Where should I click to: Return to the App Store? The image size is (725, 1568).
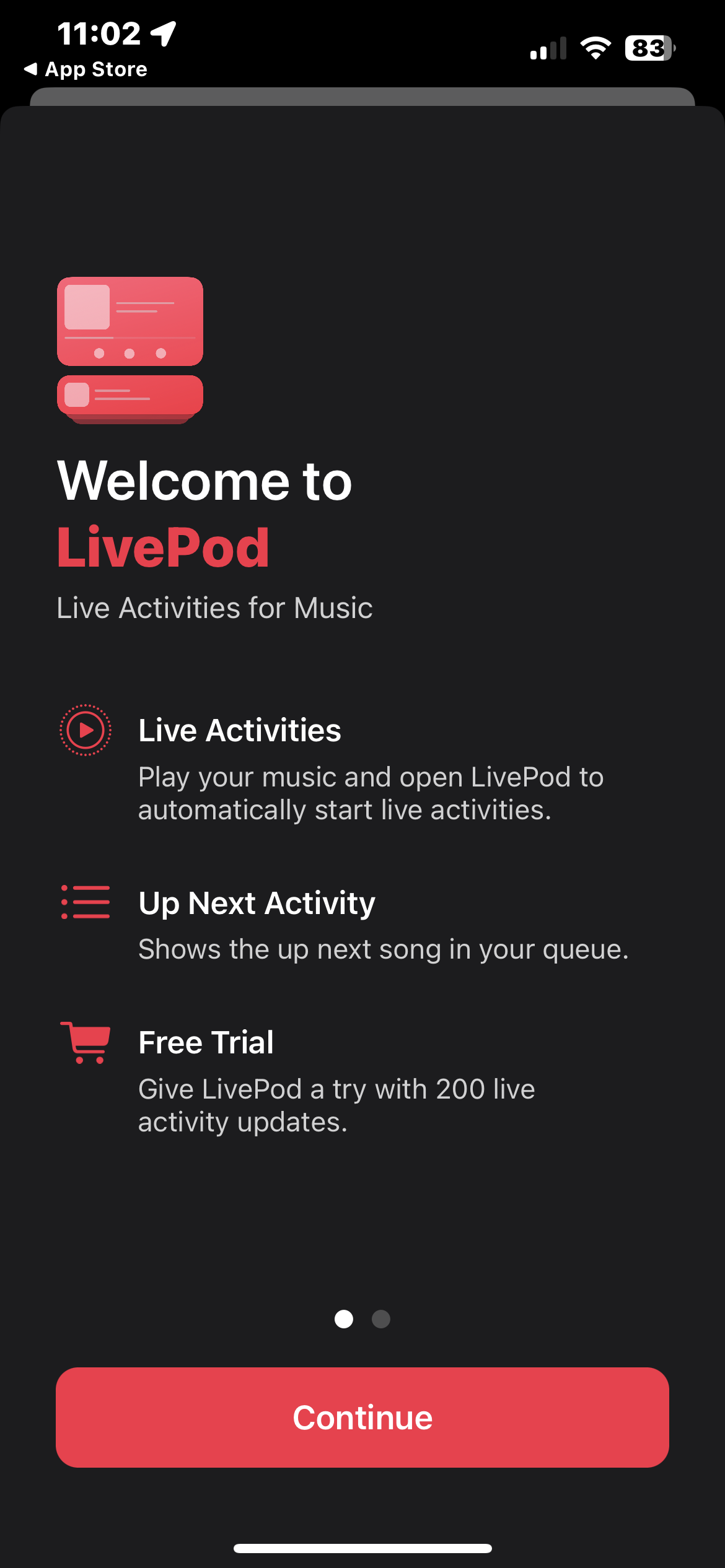click(x=86, y=69)
